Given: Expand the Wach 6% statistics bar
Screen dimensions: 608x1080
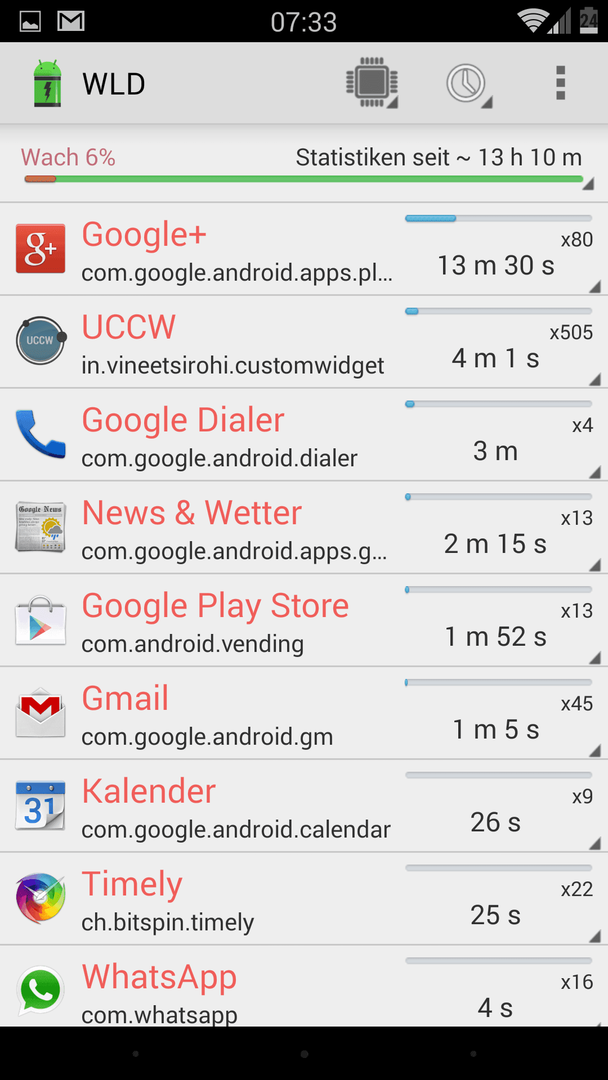Looking at the screenshot, I should 304,165.
